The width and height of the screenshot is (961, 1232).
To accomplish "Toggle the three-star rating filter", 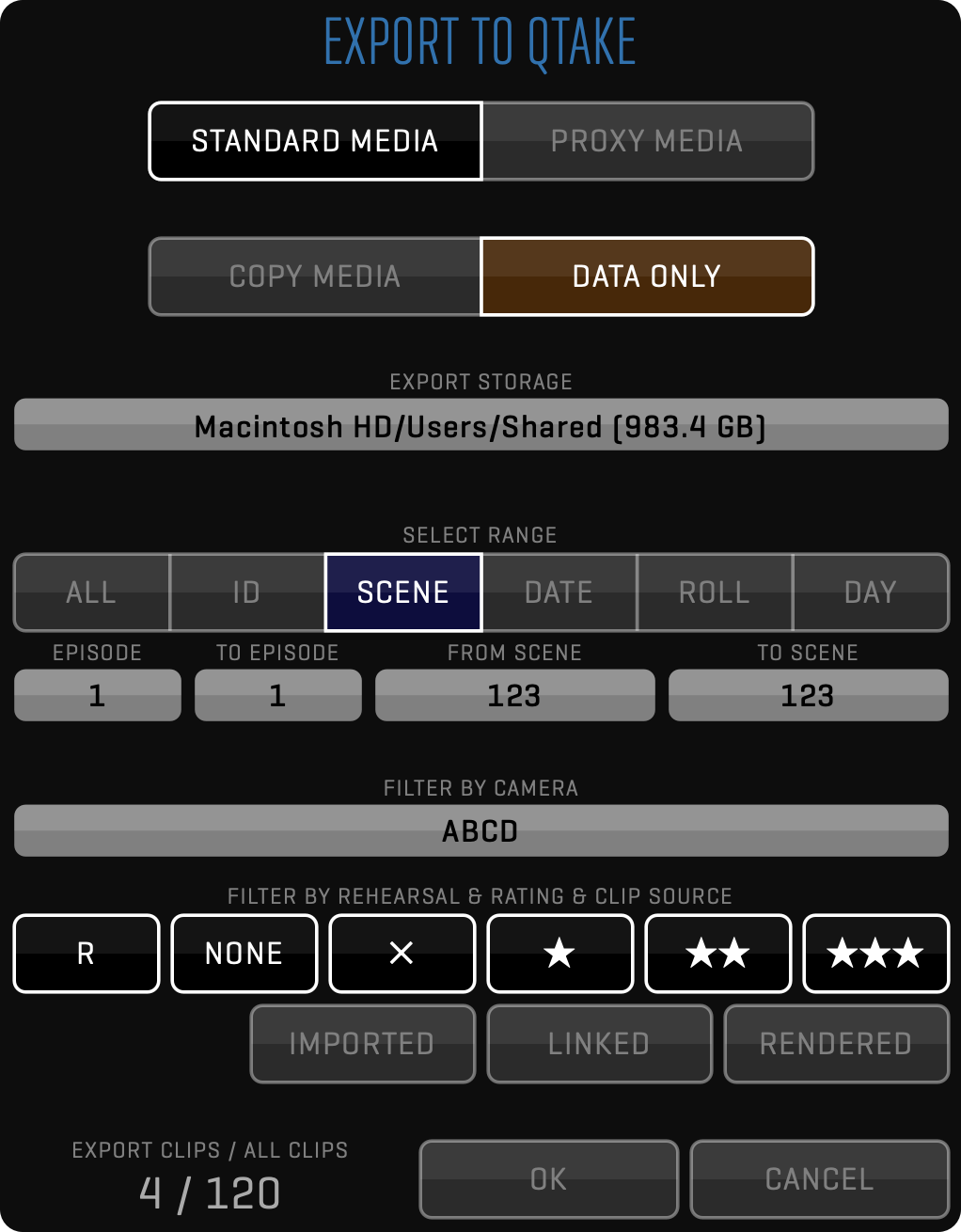I will 875,954.
